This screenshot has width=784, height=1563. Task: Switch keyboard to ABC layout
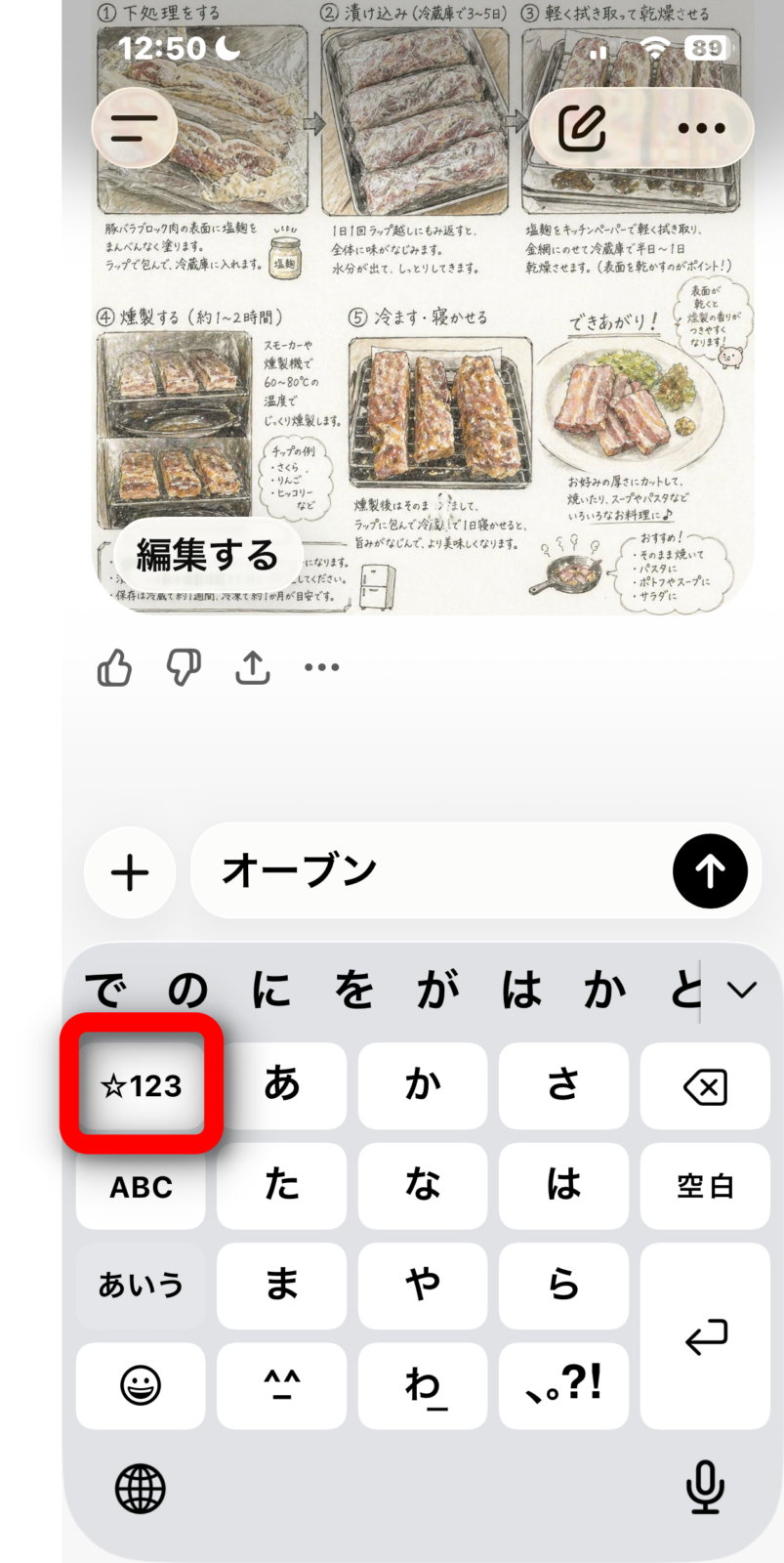tap(142, 1187)
